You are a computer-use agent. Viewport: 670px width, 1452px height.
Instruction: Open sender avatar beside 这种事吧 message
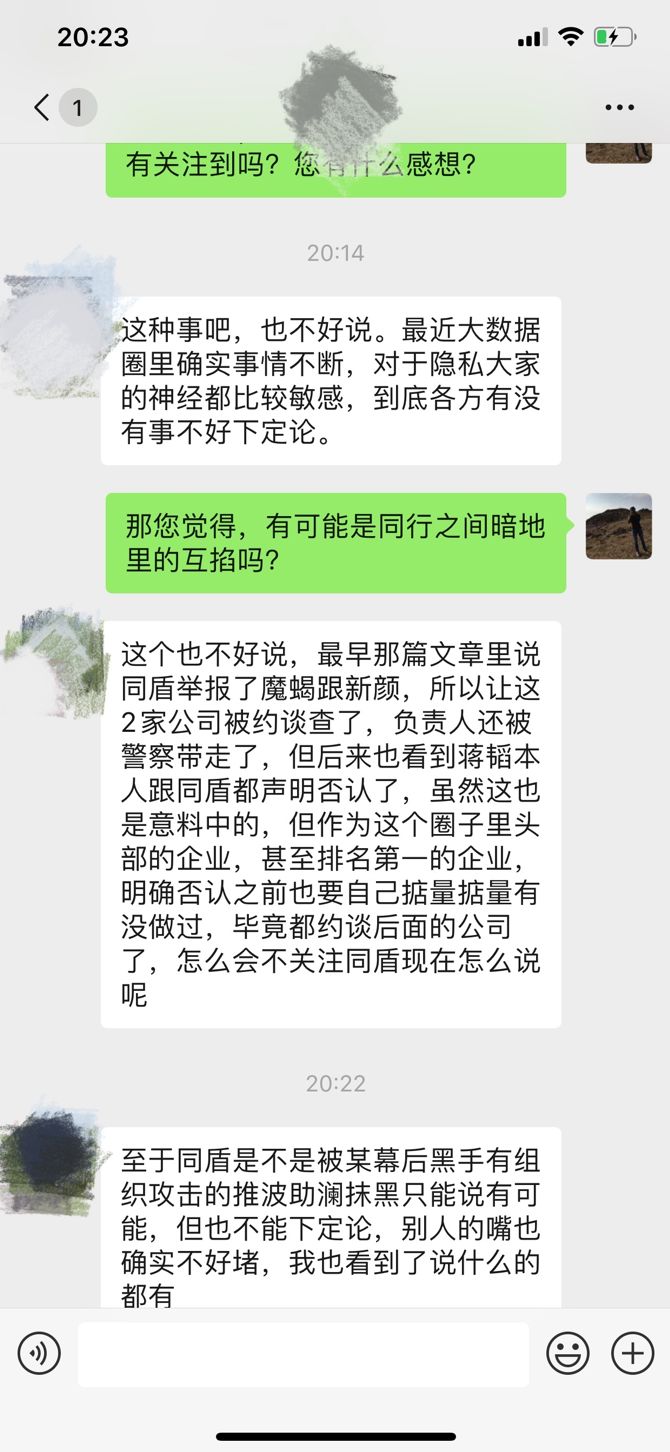pyautogui.click(x=54, y=332)
